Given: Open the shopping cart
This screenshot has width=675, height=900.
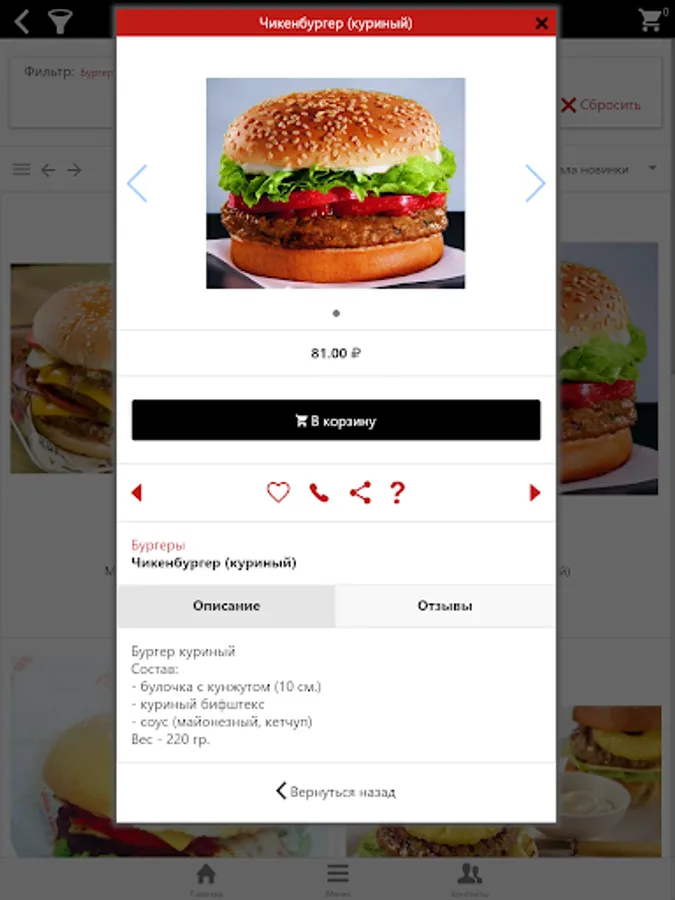Looking at the screenshot, I should point(652,20).
